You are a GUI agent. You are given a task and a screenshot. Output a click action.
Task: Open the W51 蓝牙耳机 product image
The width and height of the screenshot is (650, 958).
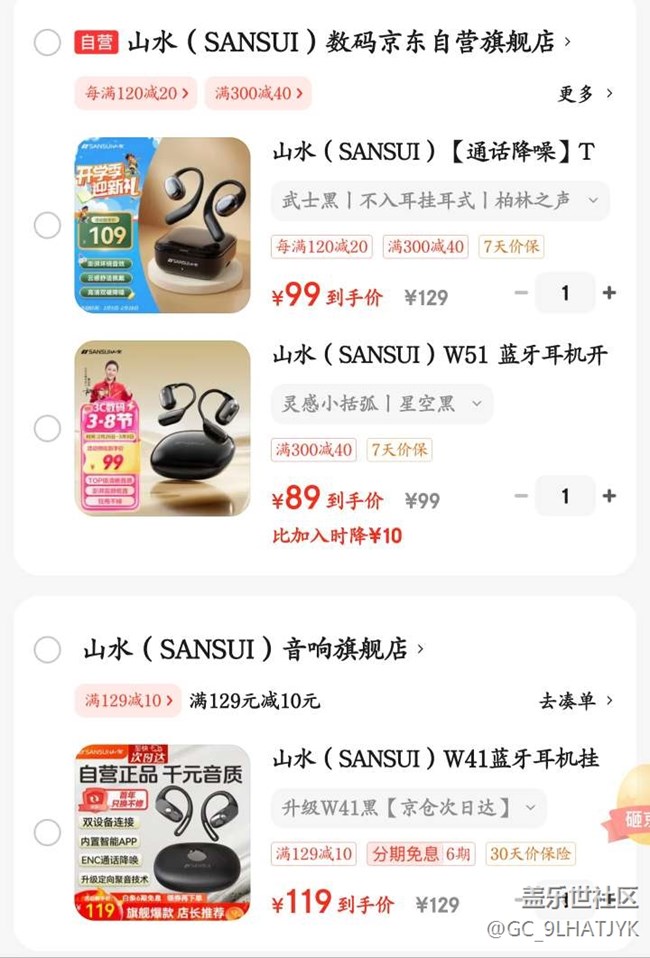[x=162, y=428]
